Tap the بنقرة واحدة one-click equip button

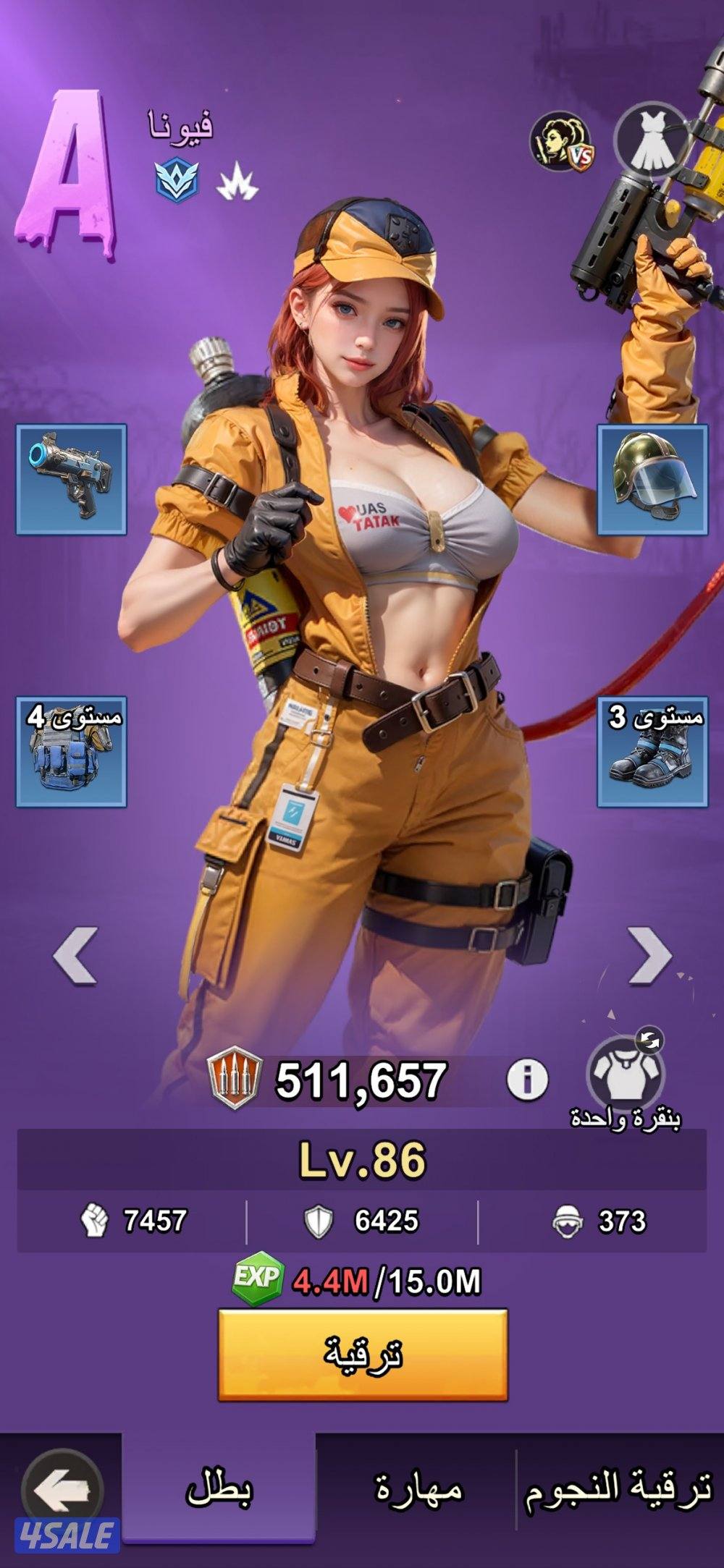pyautogui.click(x=626, y=1072)
